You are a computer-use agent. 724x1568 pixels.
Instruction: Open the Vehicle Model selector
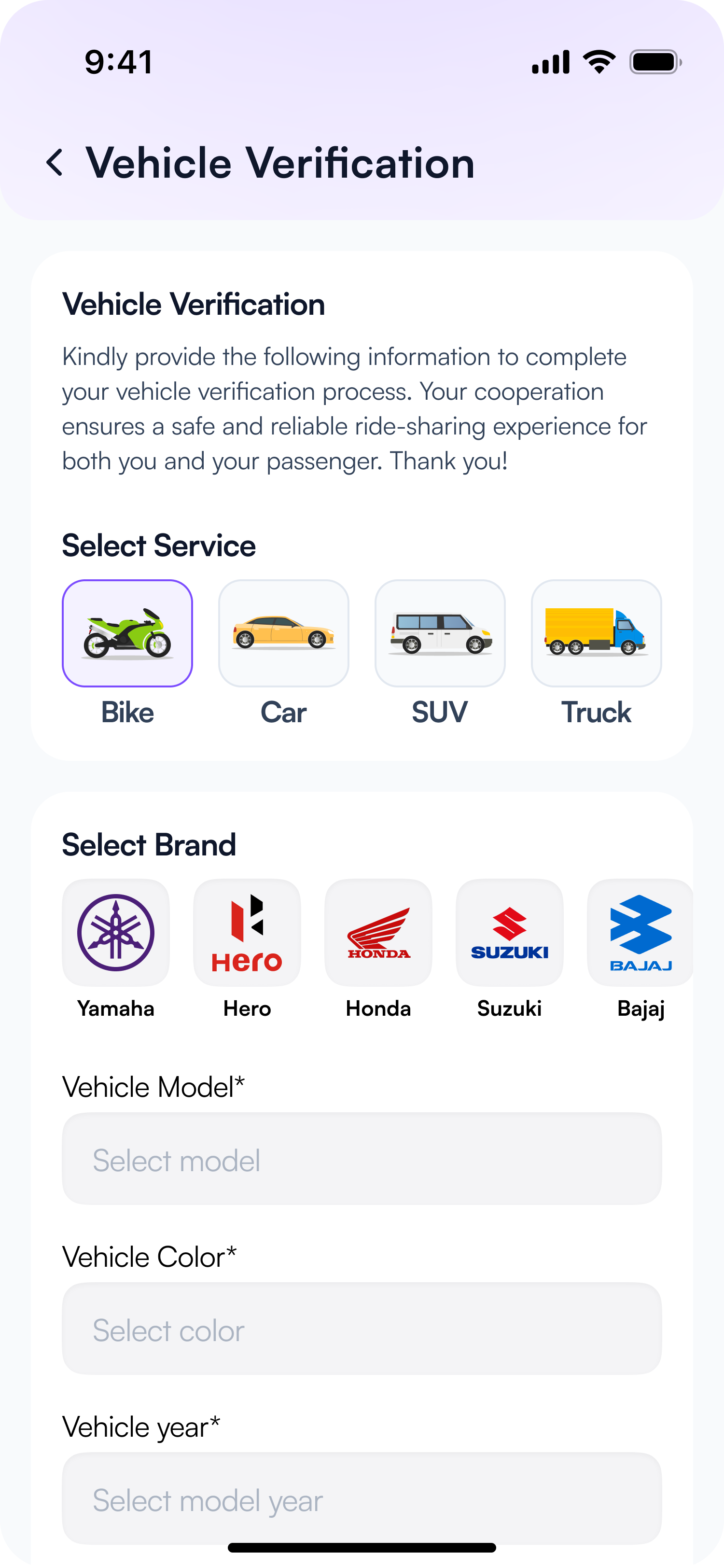pyautogui.click(x=362, y=1159)
